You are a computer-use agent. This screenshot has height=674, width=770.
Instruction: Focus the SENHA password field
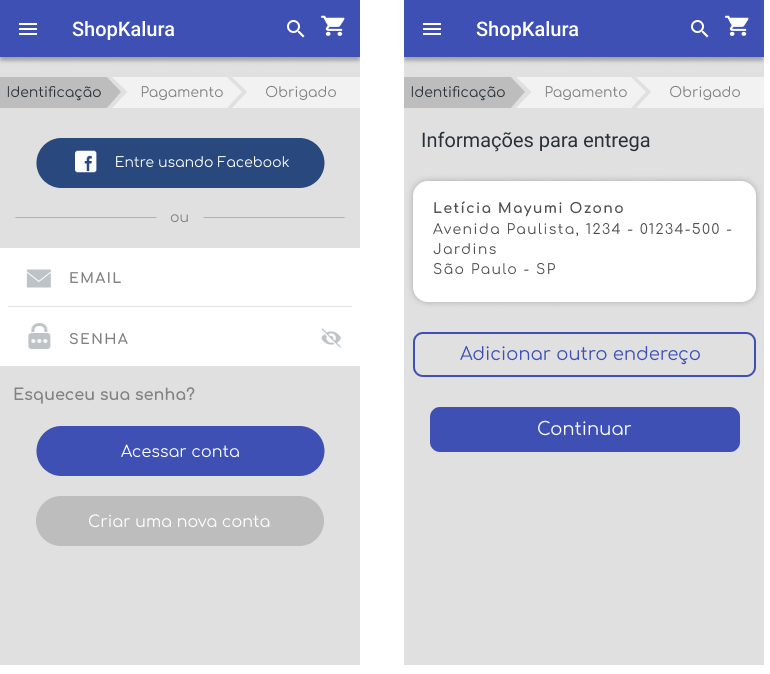tap(180, 339)
